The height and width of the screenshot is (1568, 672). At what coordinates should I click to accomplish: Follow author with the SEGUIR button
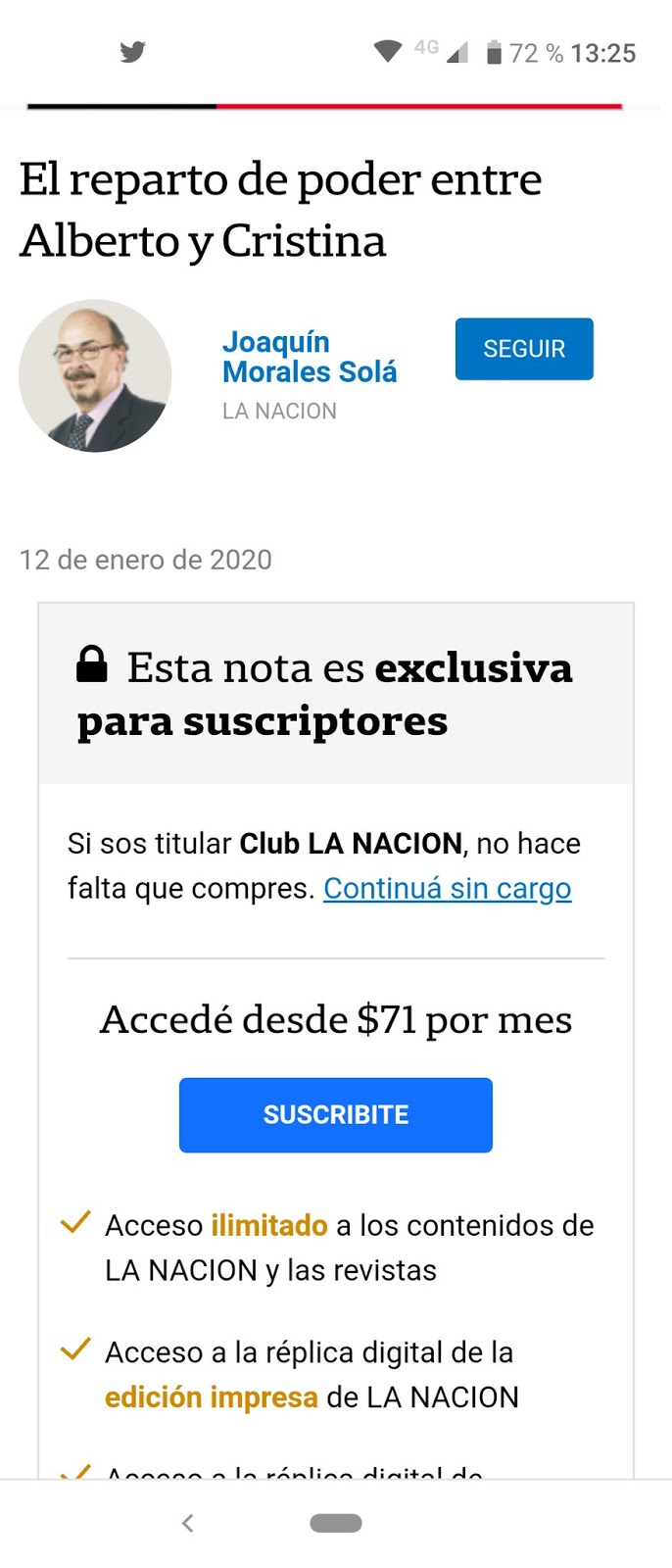click(x=524, y=349)
